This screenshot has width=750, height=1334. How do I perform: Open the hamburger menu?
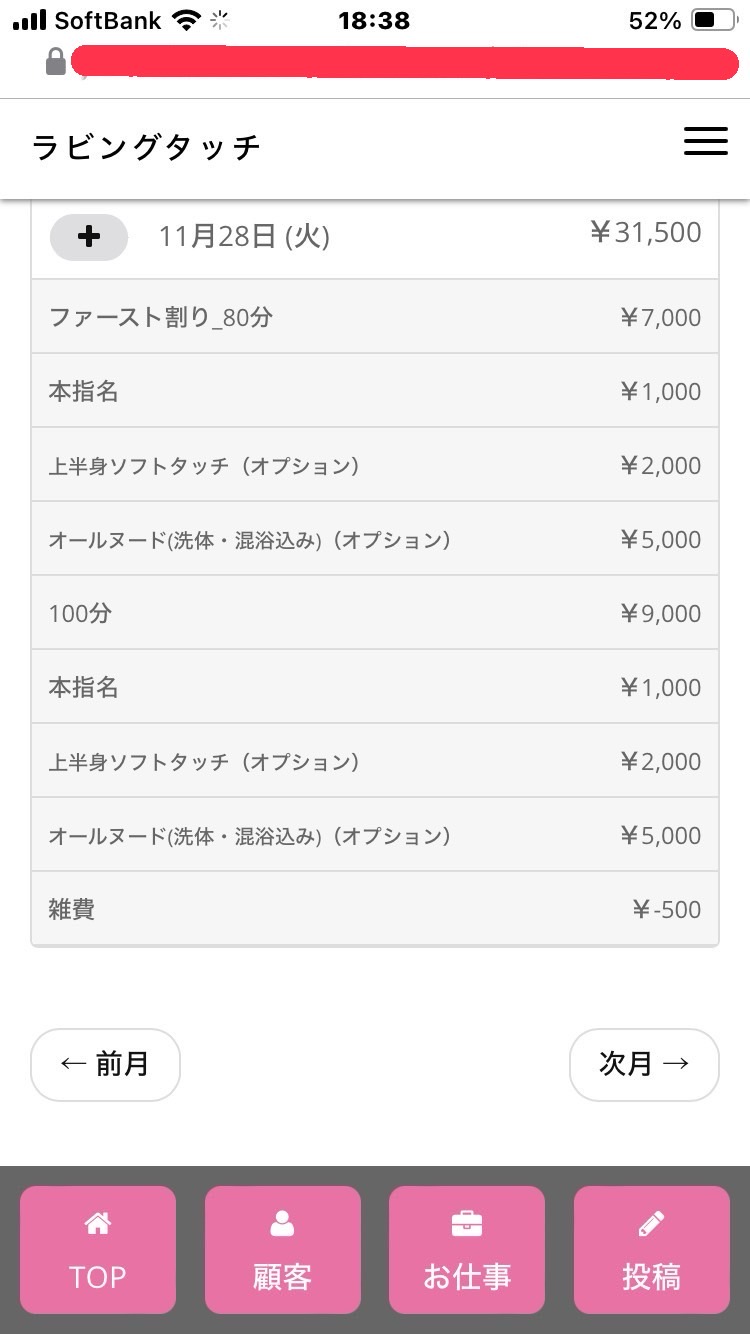tap(705, 141)
